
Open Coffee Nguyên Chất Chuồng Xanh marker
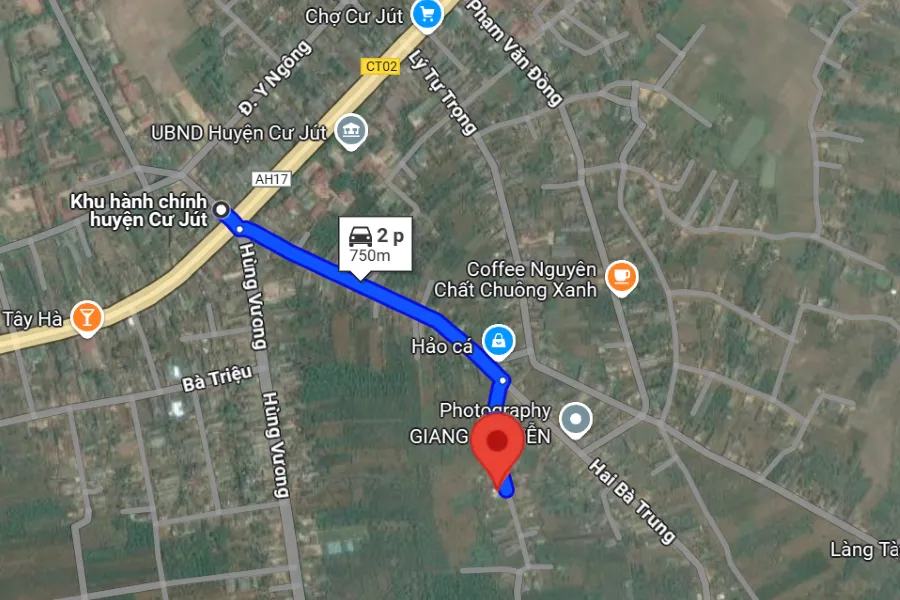[x=621, y=277]
